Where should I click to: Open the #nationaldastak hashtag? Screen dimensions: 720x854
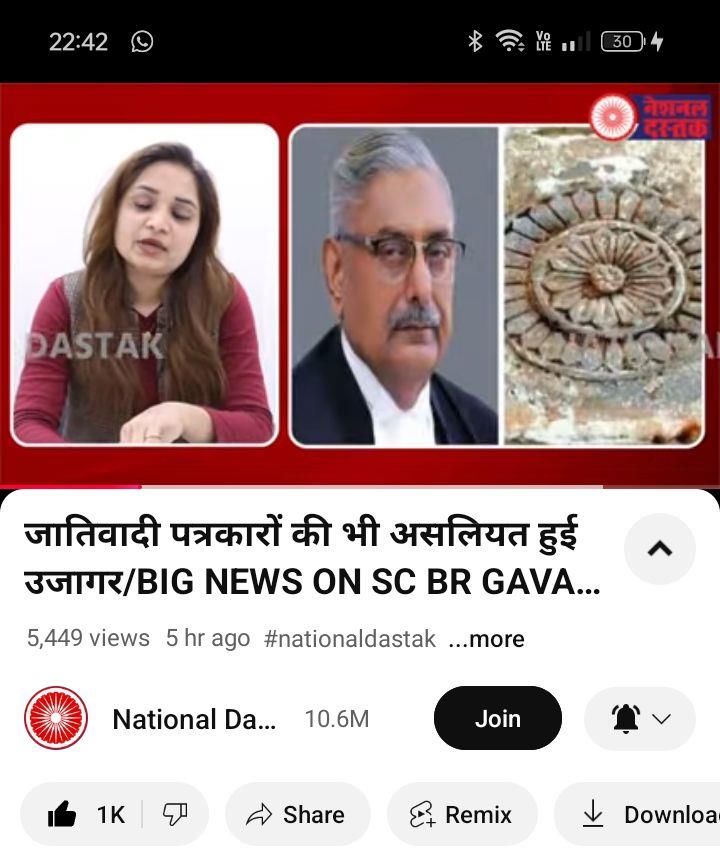pyautogui.click(x=350, y=639)
